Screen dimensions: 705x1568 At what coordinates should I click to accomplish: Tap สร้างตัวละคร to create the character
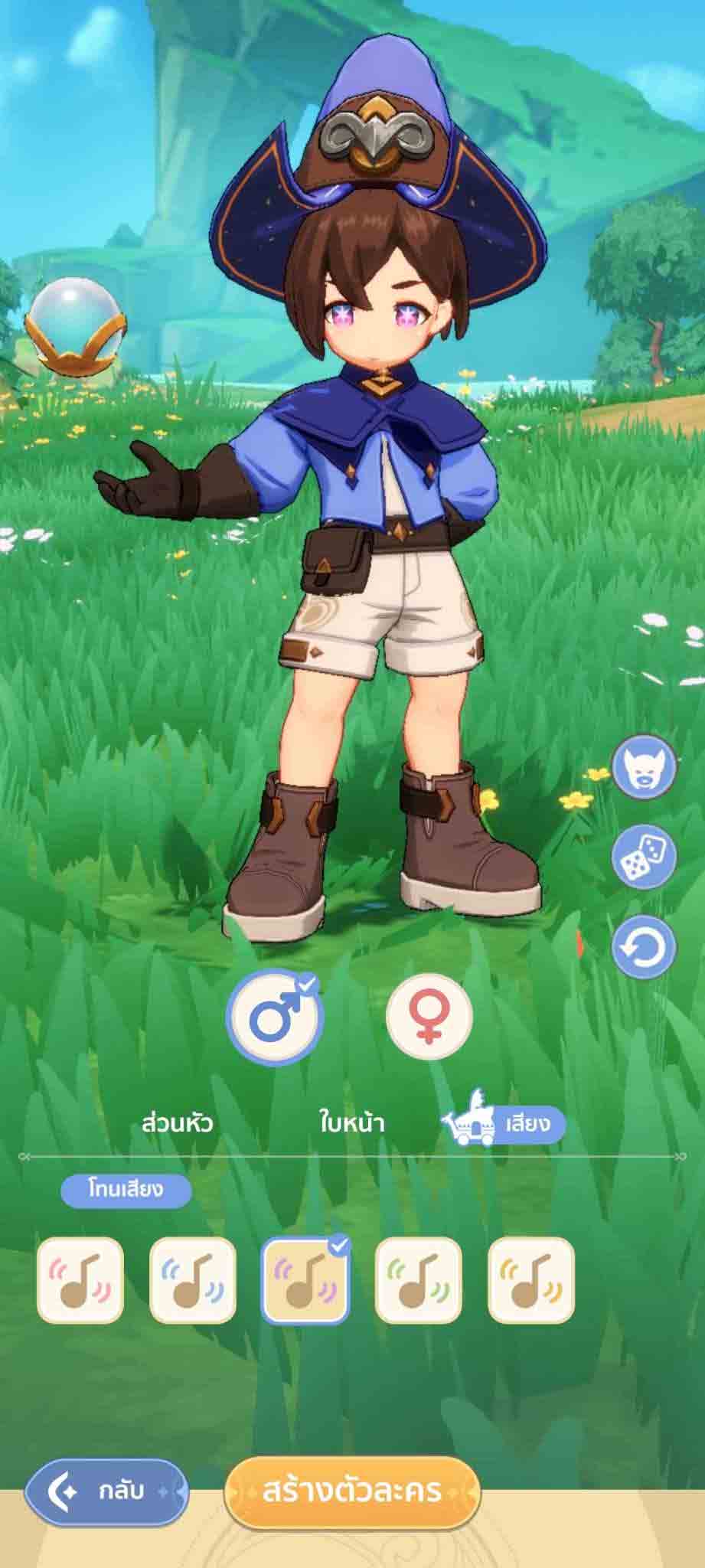tap(352, 1491)
